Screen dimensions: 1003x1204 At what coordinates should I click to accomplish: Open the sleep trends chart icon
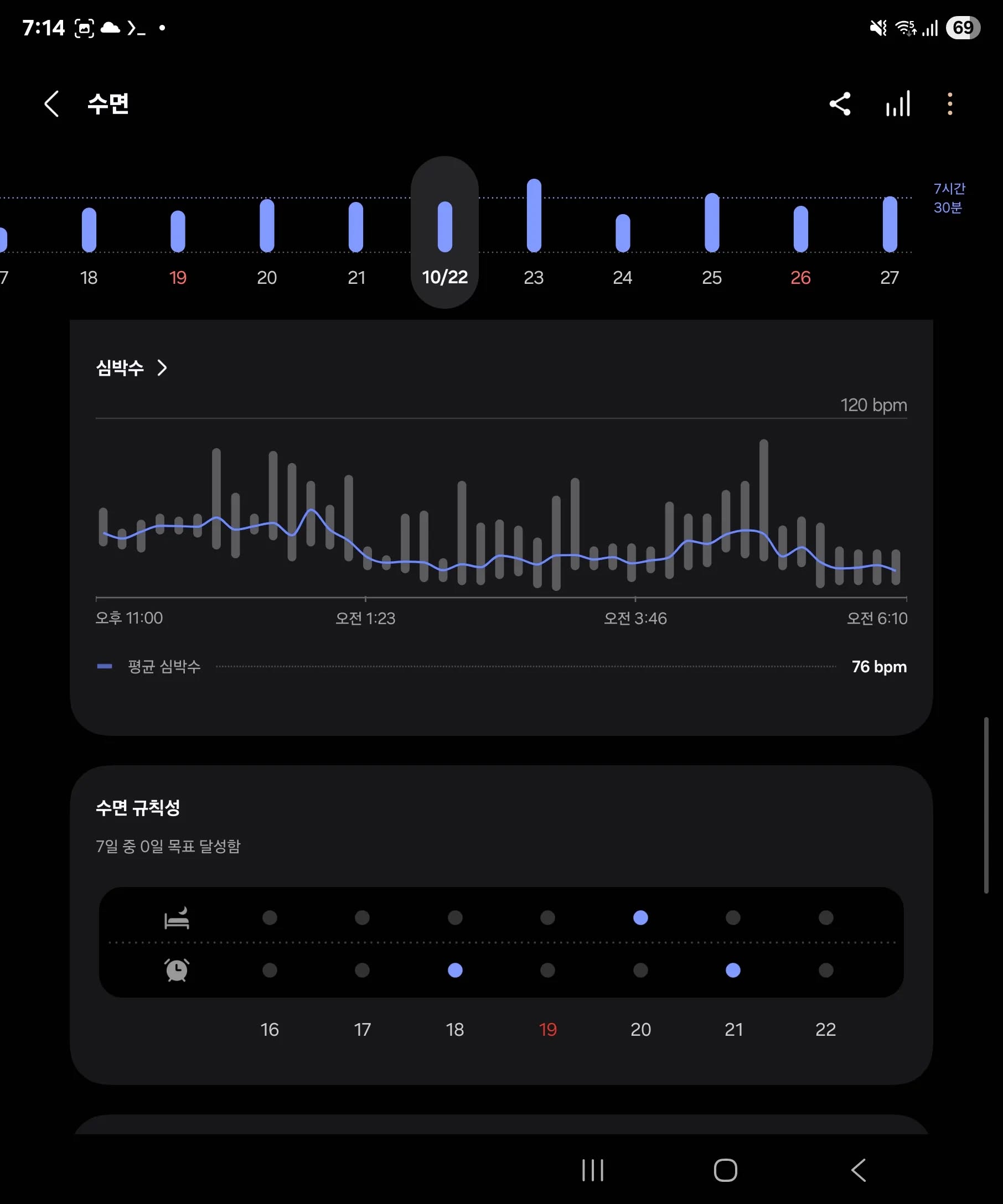(897, 105)
